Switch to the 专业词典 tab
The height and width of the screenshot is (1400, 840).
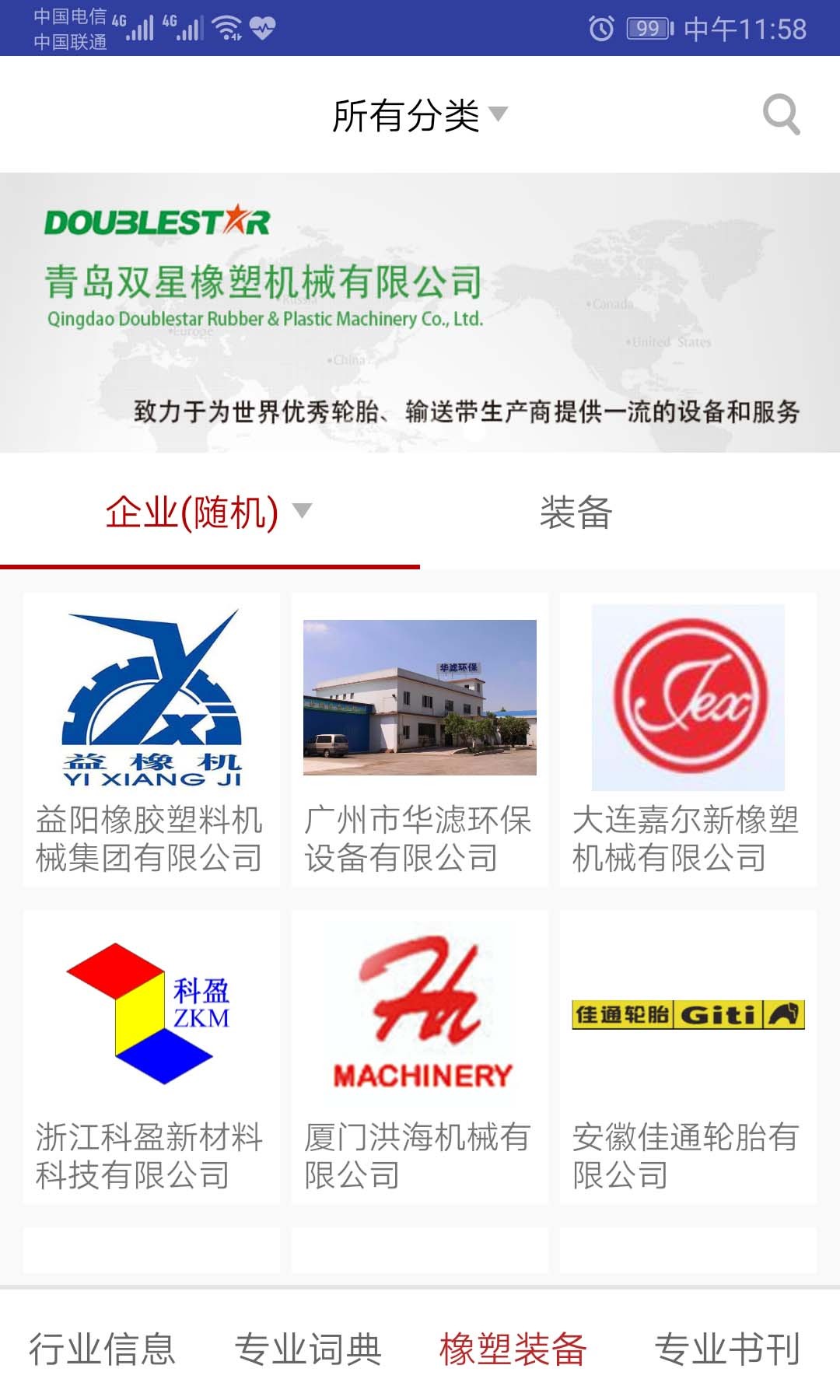point(308,1349)
